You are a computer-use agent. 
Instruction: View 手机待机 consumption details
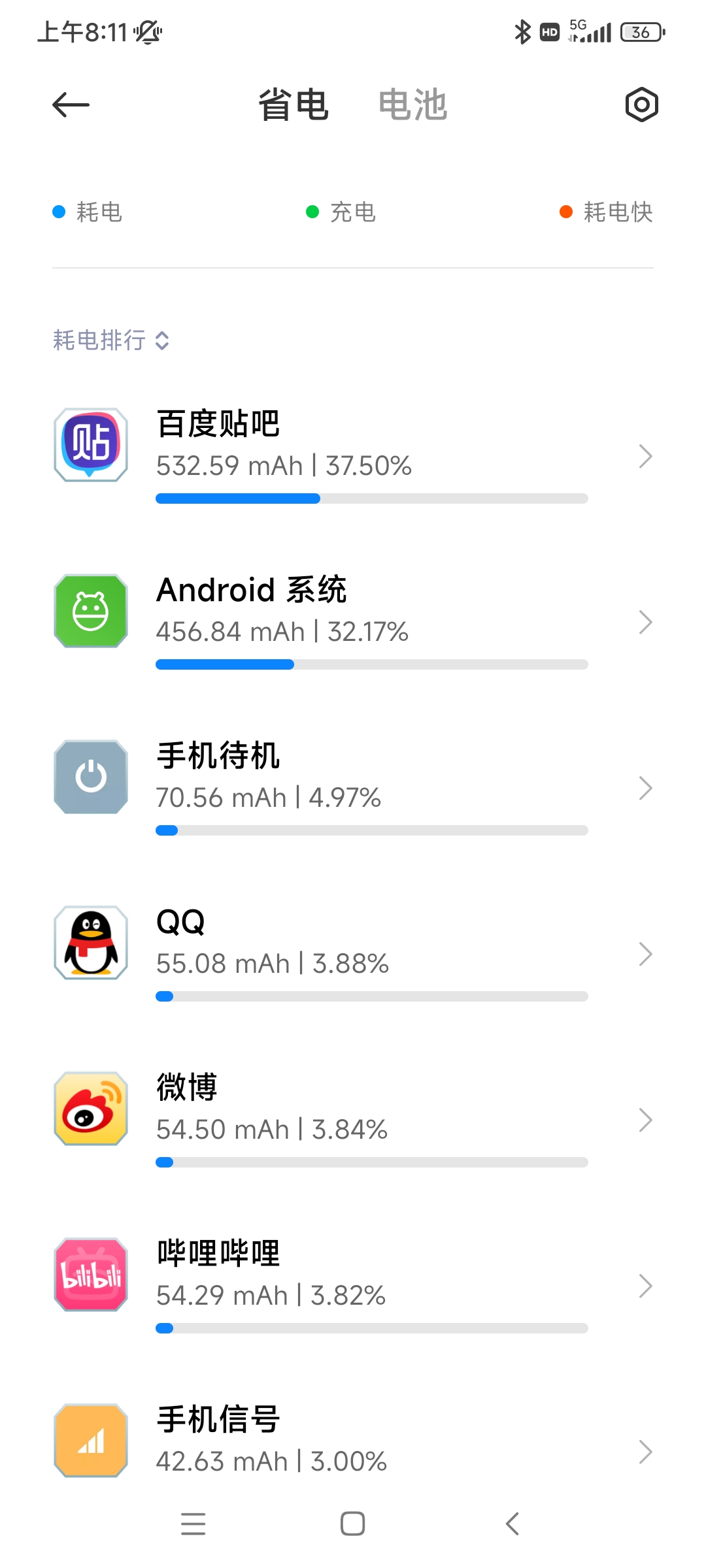pyautogui.click(x=353, y=787)
